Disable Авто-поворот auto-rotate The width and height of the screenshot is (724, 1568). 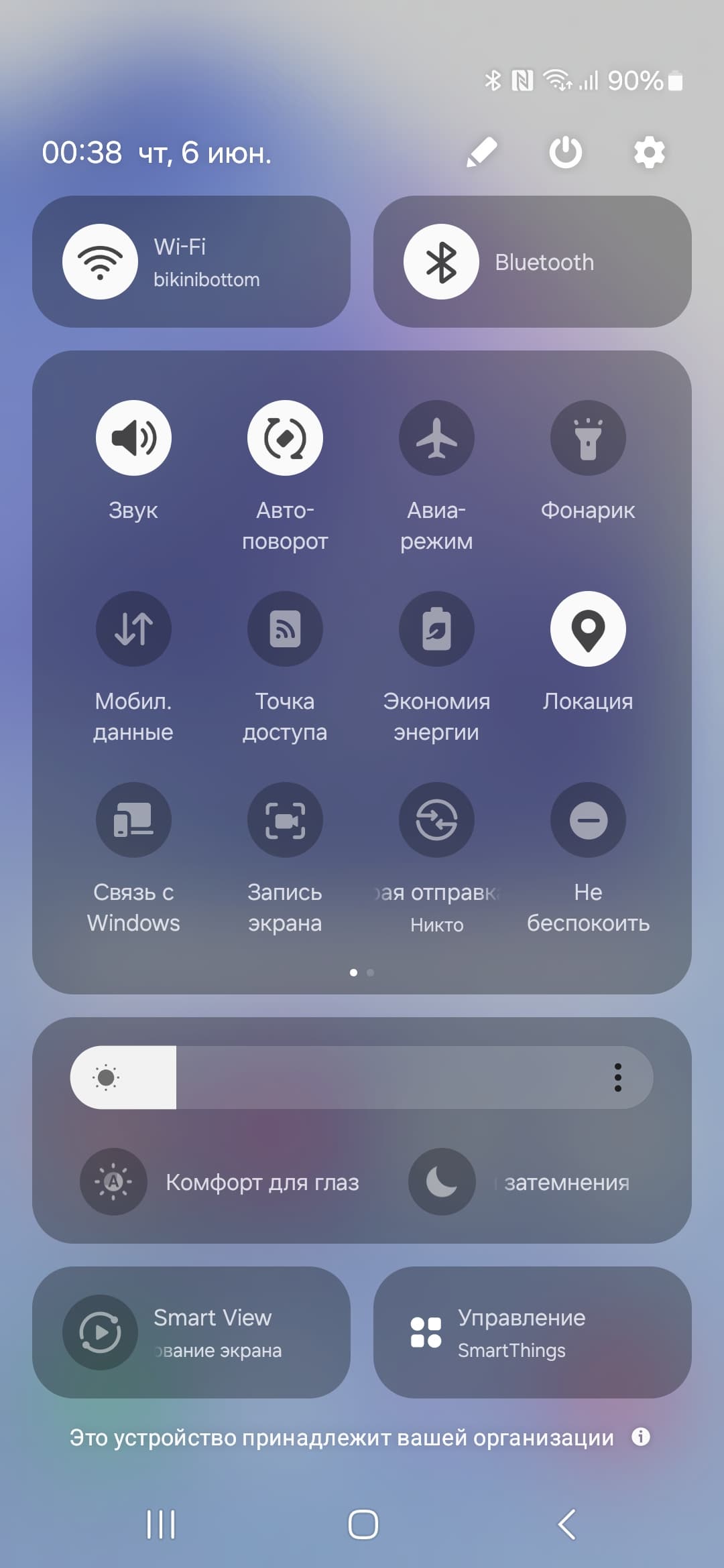(x=285, y=438)
